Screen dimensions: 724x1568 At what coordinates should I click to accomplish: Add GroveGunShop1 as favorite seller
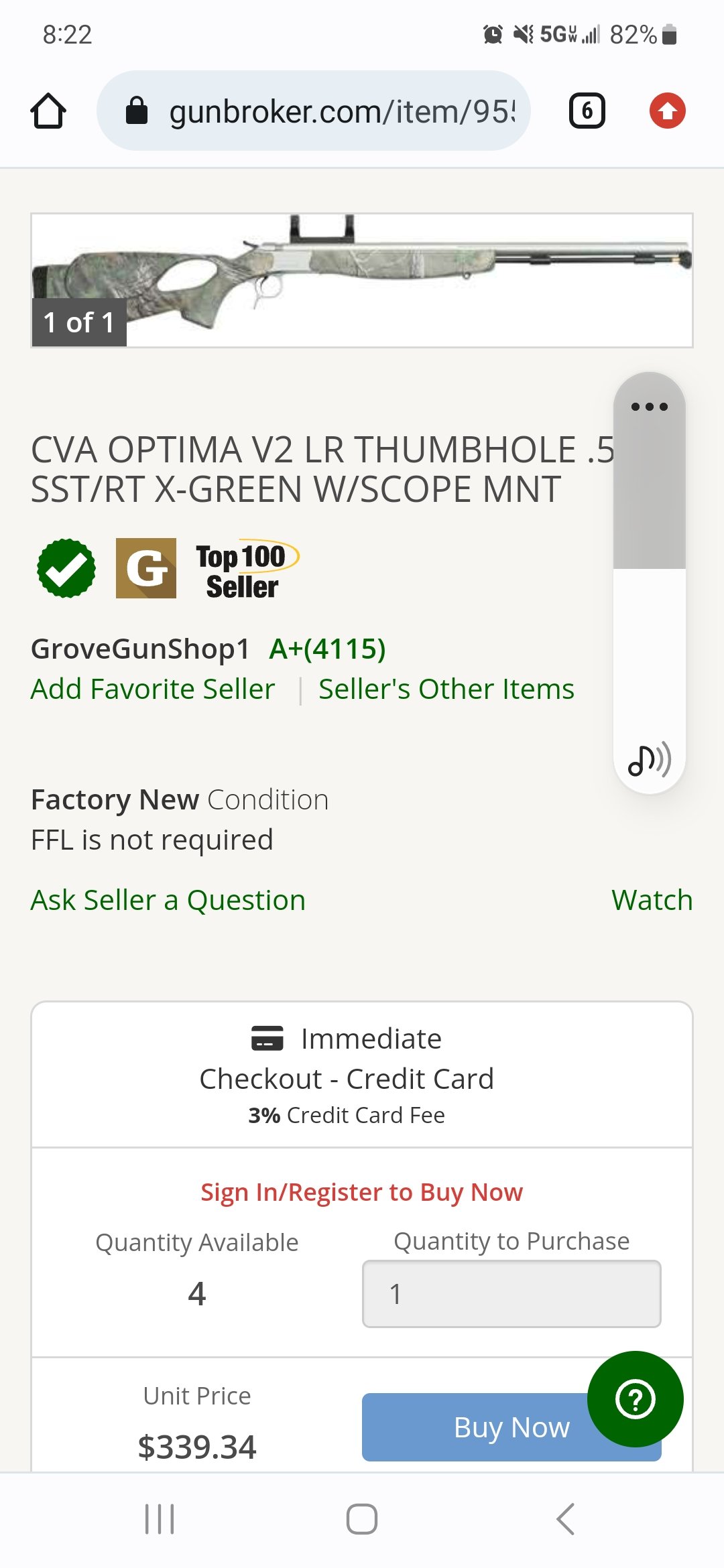coord(153,689)
